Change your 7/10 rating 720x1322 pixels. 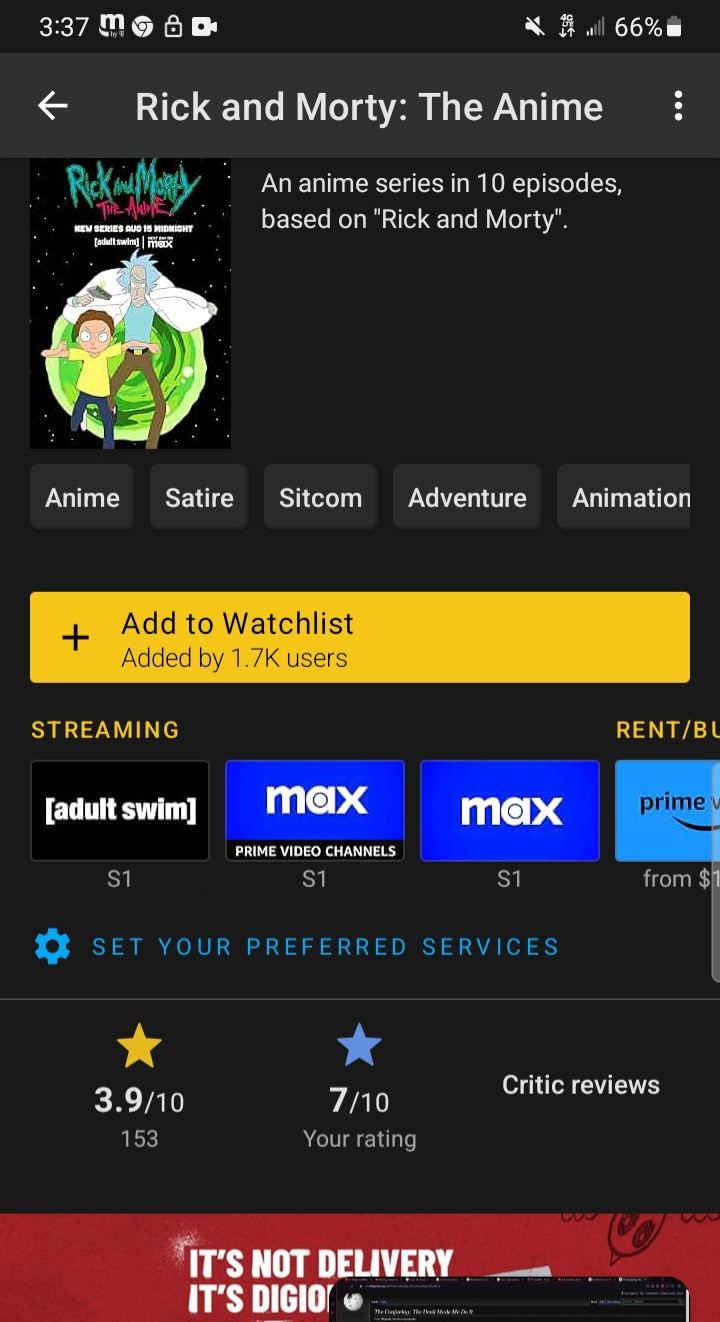359,1085
